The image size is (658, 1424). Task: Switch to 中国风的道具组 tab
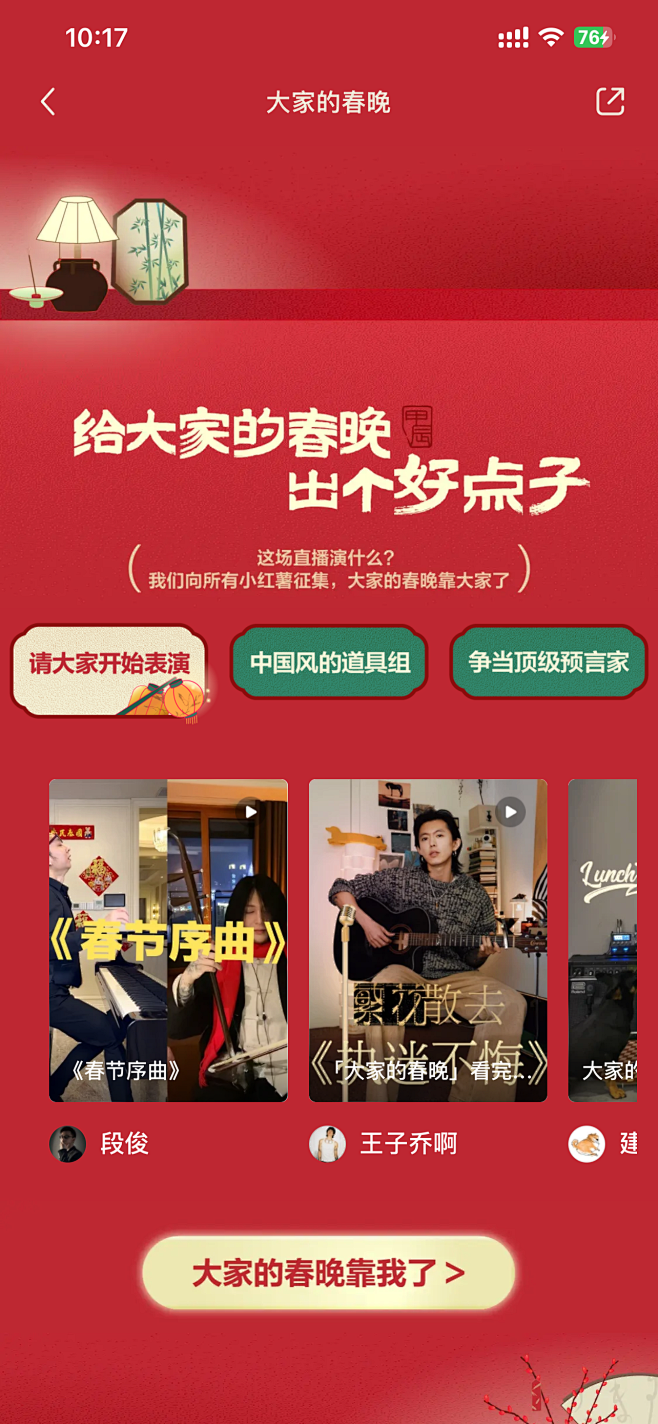pos(329,662)
